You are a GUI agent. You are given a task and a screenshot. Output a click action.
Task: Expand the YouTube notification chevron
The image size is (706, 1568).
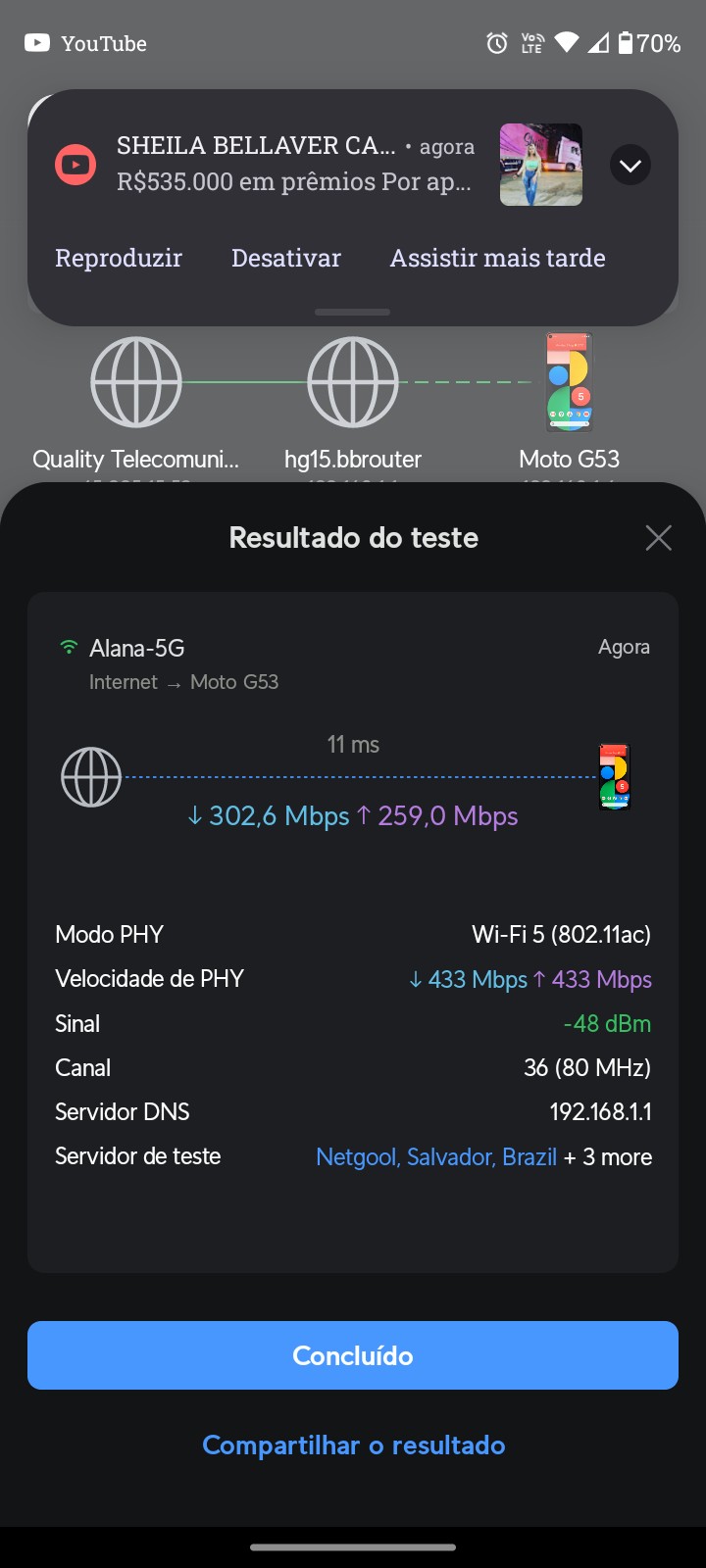click(x=630, y=165)
